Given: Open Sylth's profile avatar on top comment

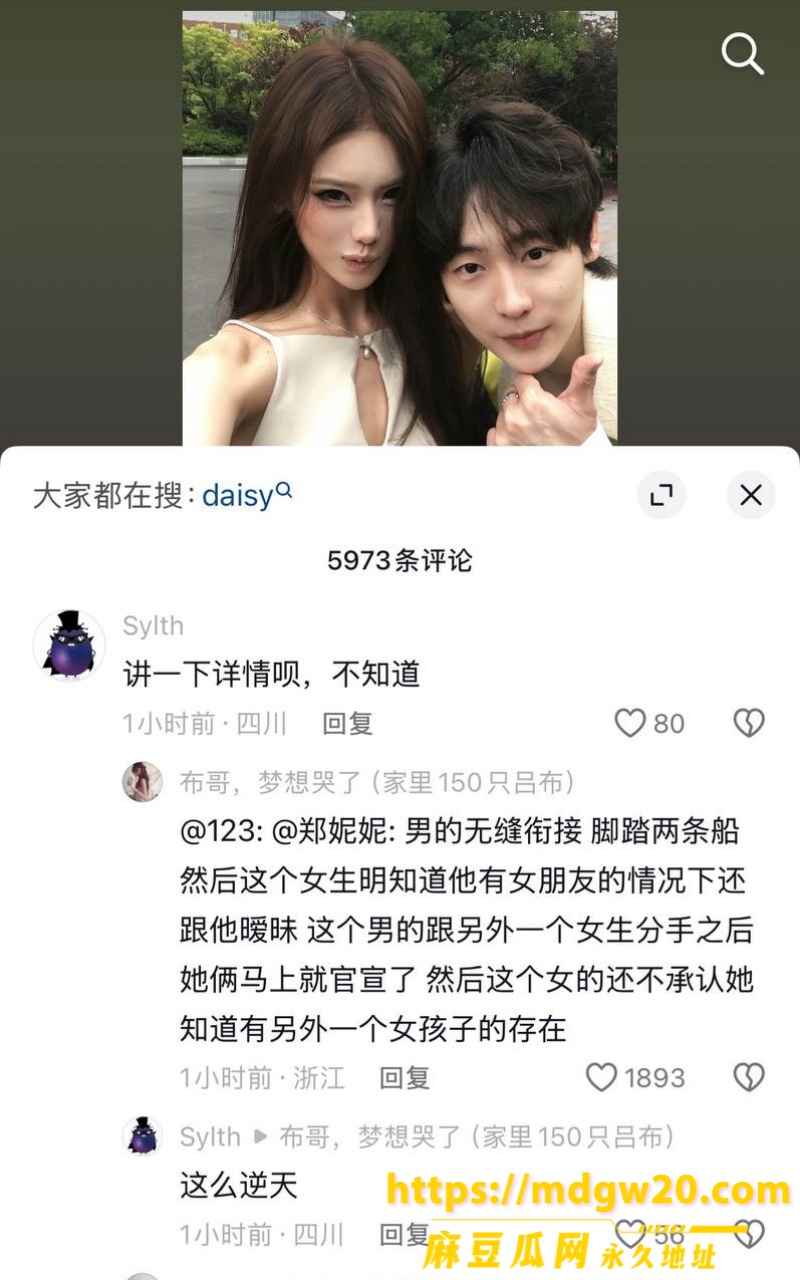Looking at the screenshot, I should pyautogui.click(x=69, y=645).
